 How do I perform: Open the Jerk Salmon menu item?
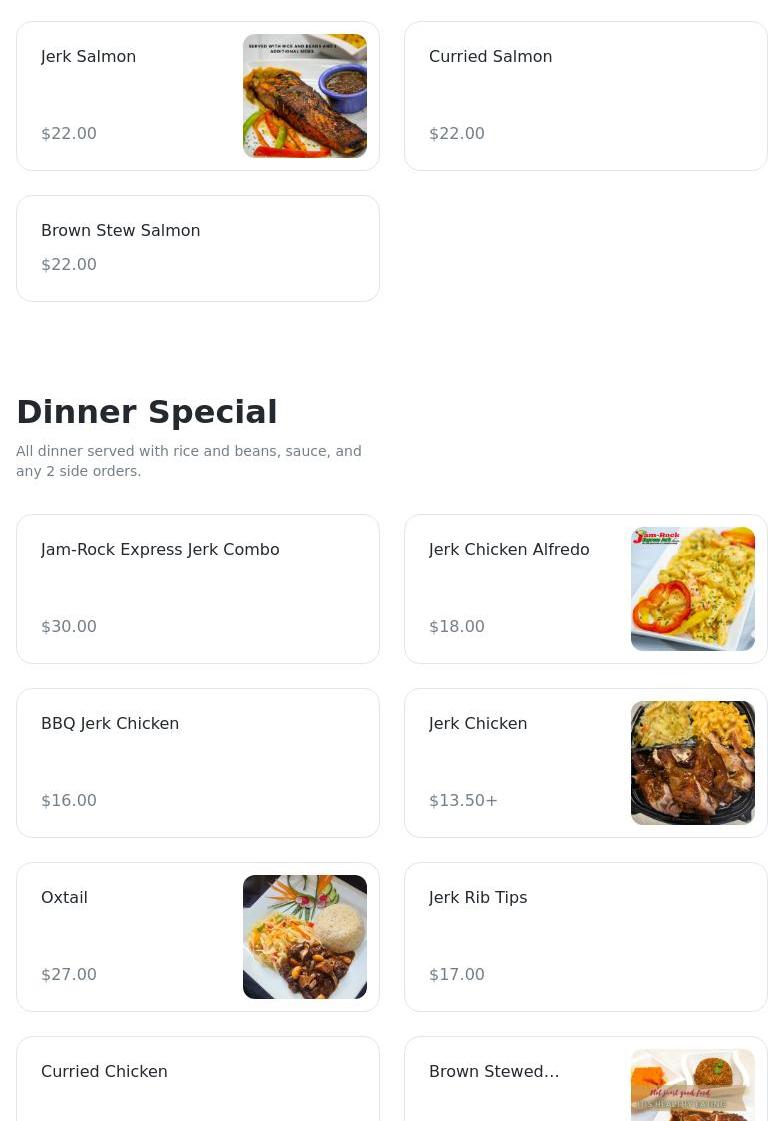(198, 96)
